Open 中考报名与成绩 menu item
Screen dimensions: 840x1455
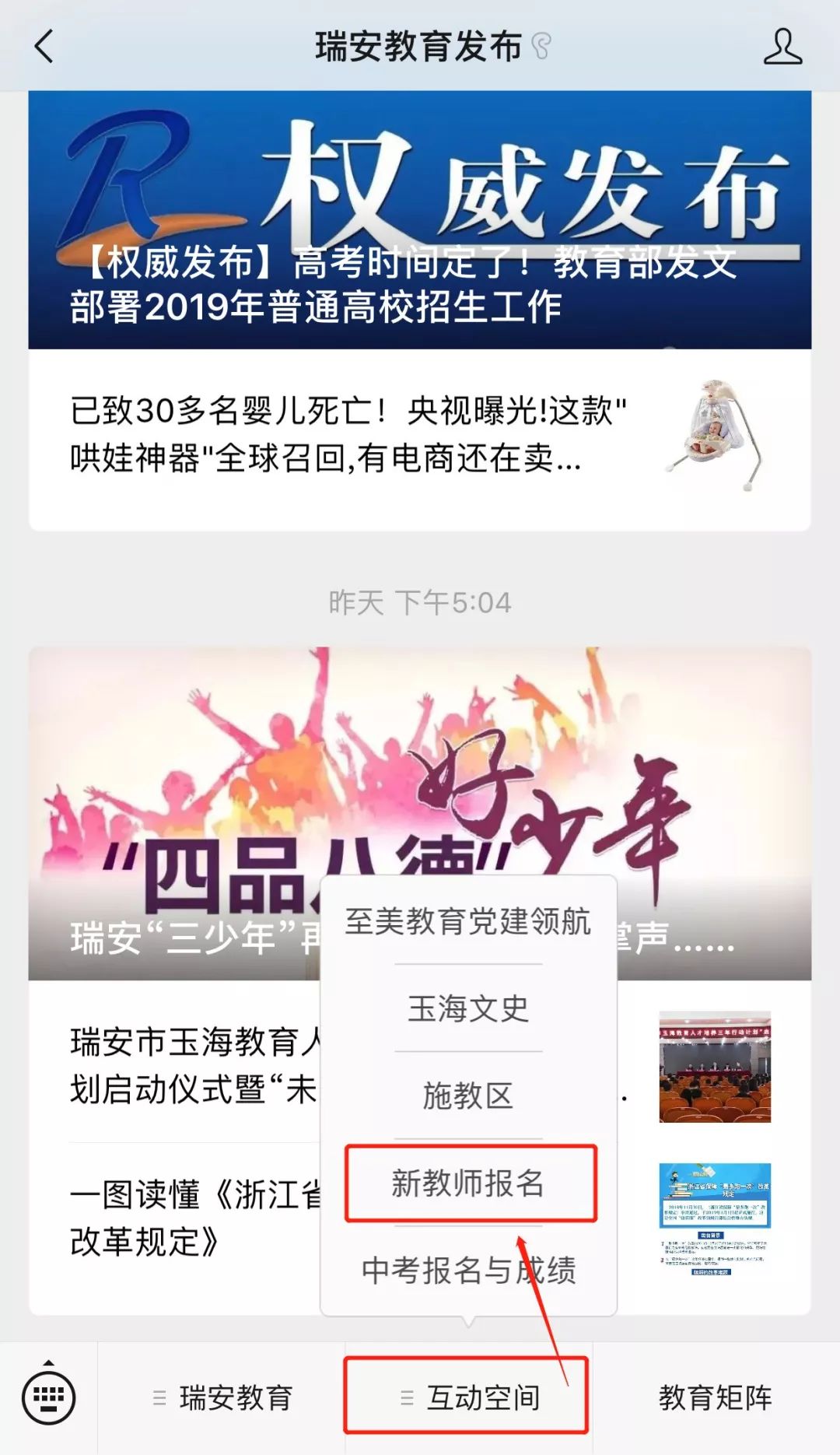[x=468, y=1270]
